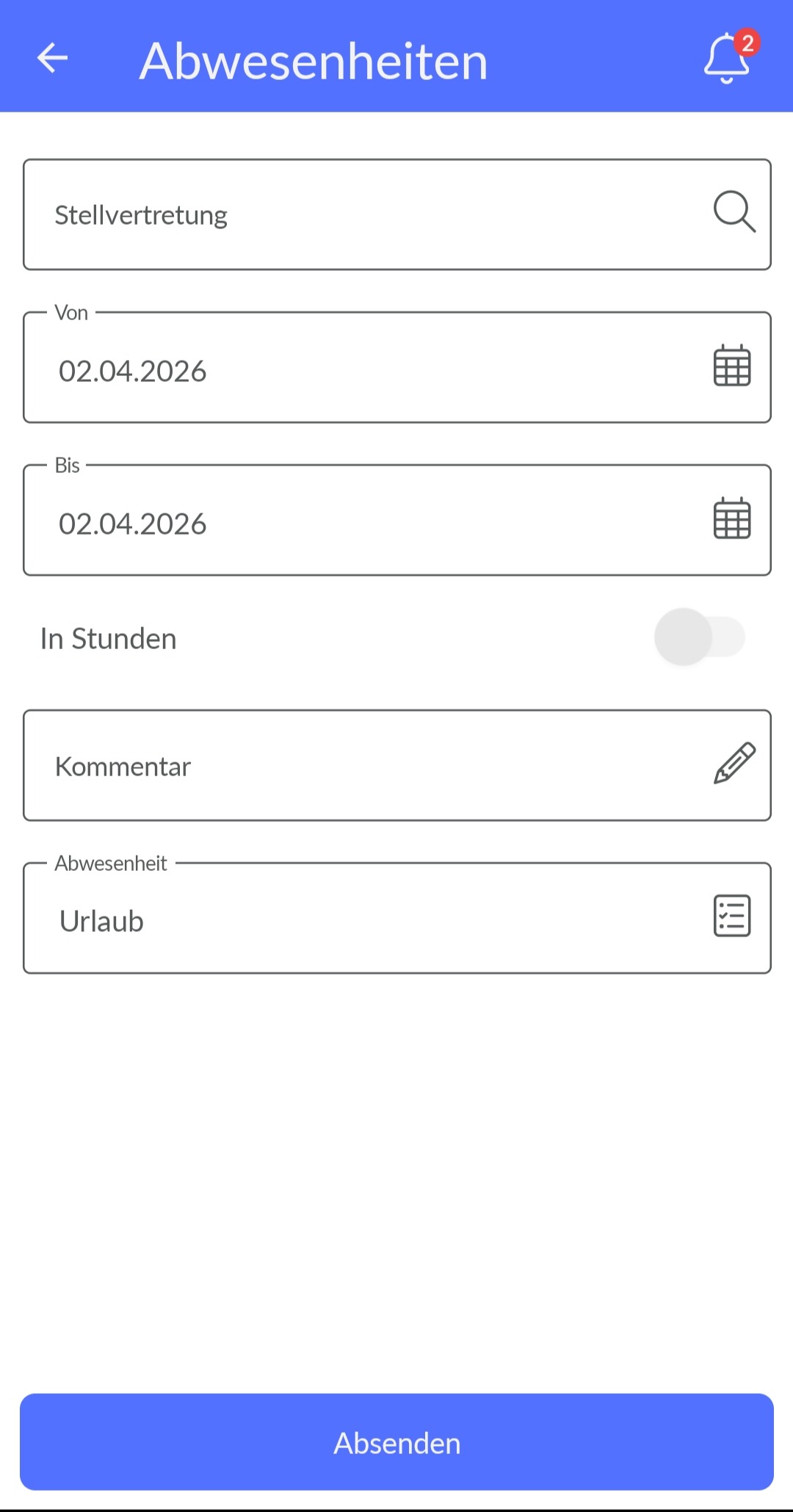Viewport: 793px width, 1512px height.
Task: Open the Bis date picker
Action: coord(731,518)
